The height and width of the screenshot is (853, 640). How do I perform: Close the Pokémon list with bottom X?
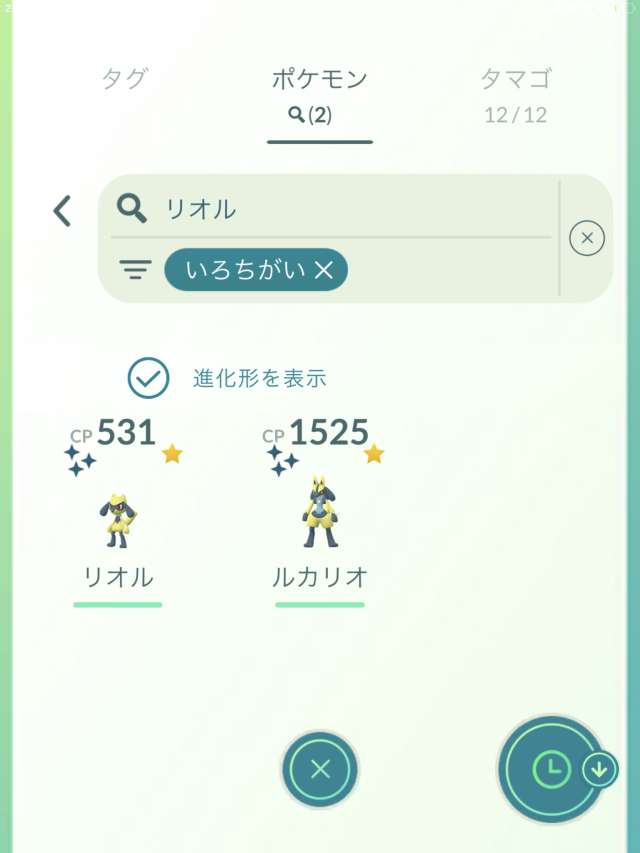point(320,769)
